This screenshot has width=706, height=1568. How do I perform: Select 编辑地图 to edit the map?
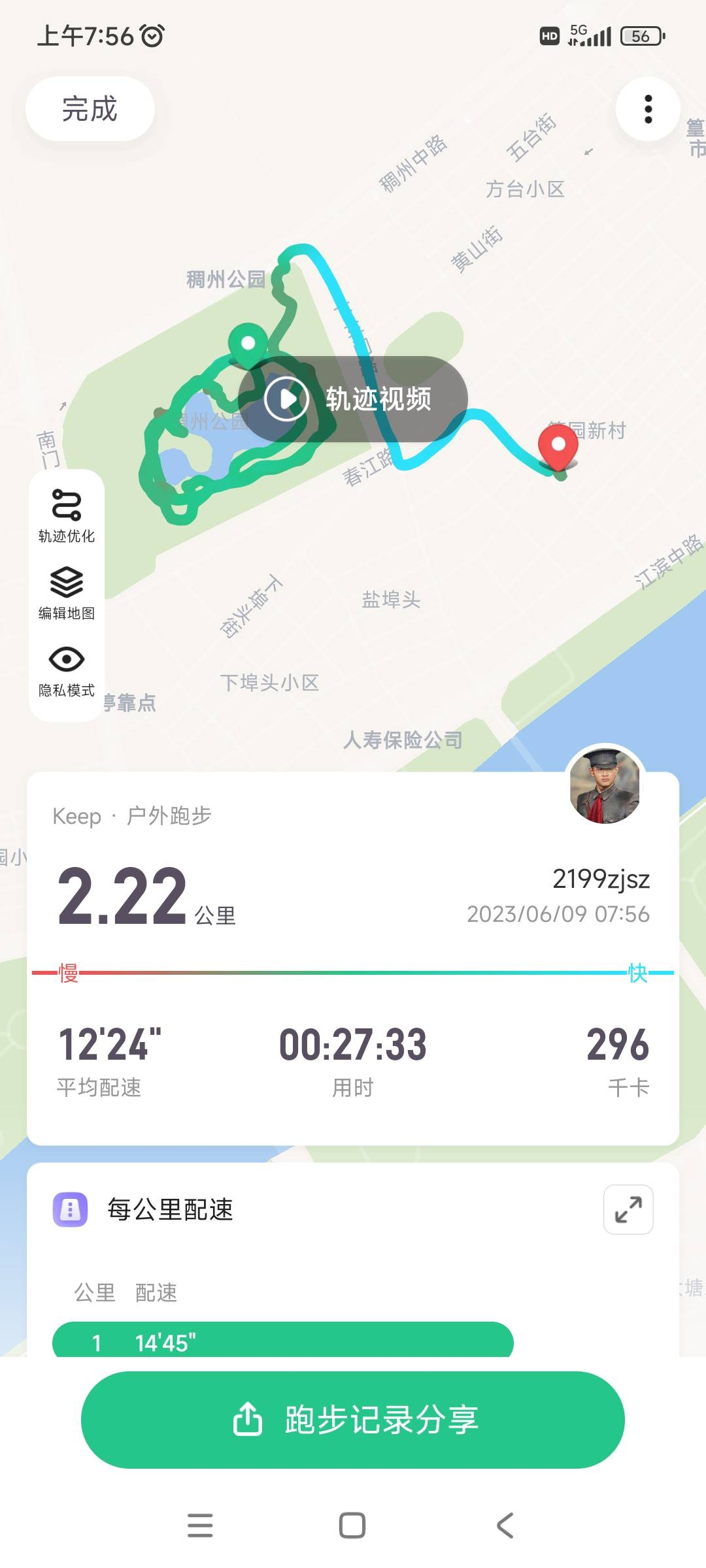(67, 593)
